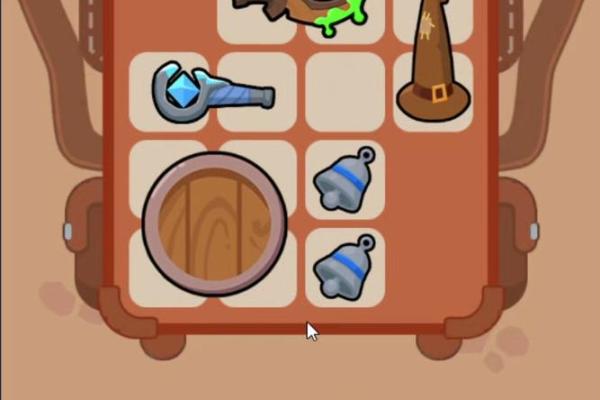Select the crystal-tipped key item
The width and height of the screenshot is (600, 400).
(x=210, y=91)
